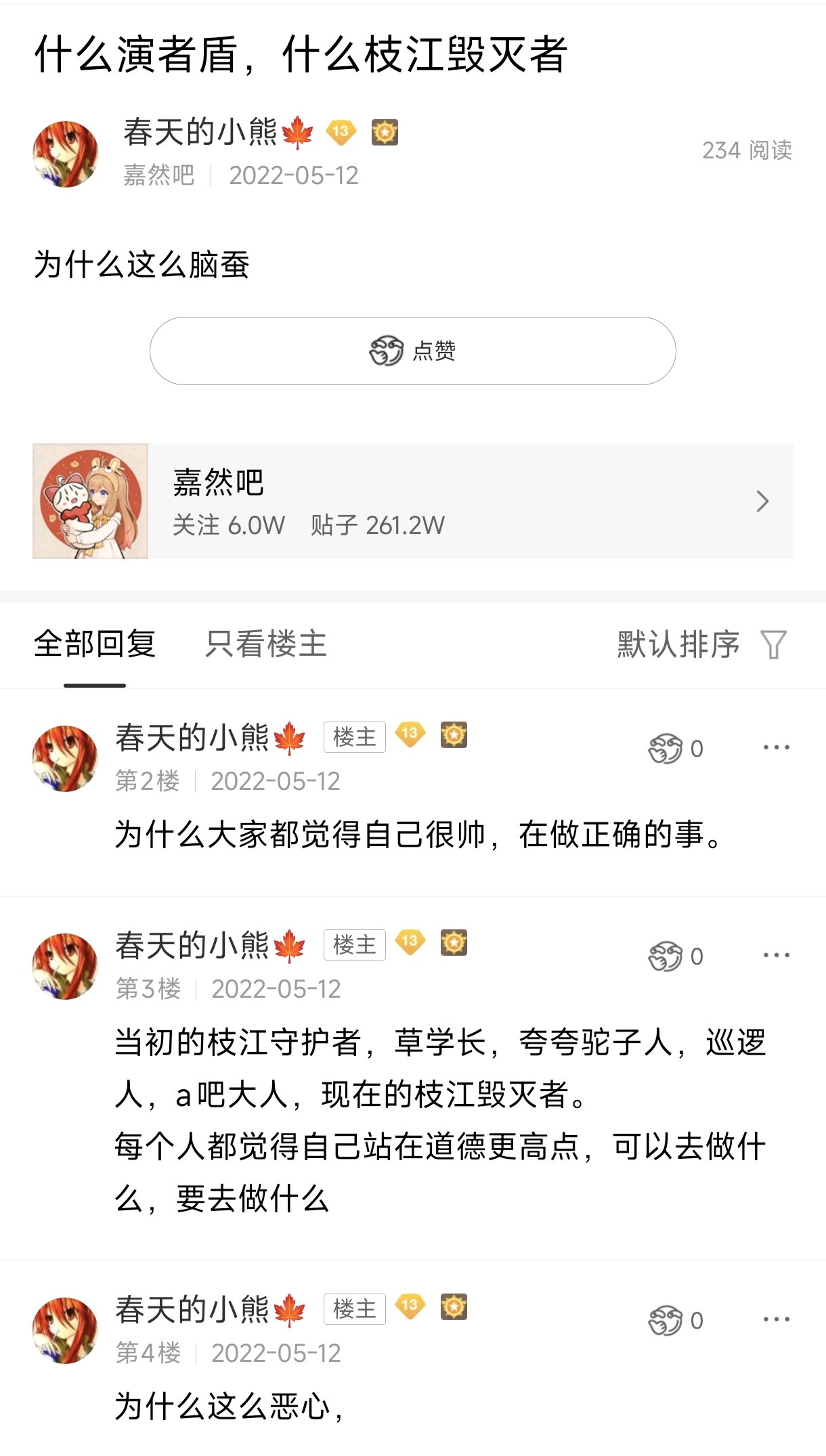The height and width of the screenshot is (1456, 826).
Task: Open the 嘉然吧 forum card
Action: pyautogui.click(x=412, y=501)
